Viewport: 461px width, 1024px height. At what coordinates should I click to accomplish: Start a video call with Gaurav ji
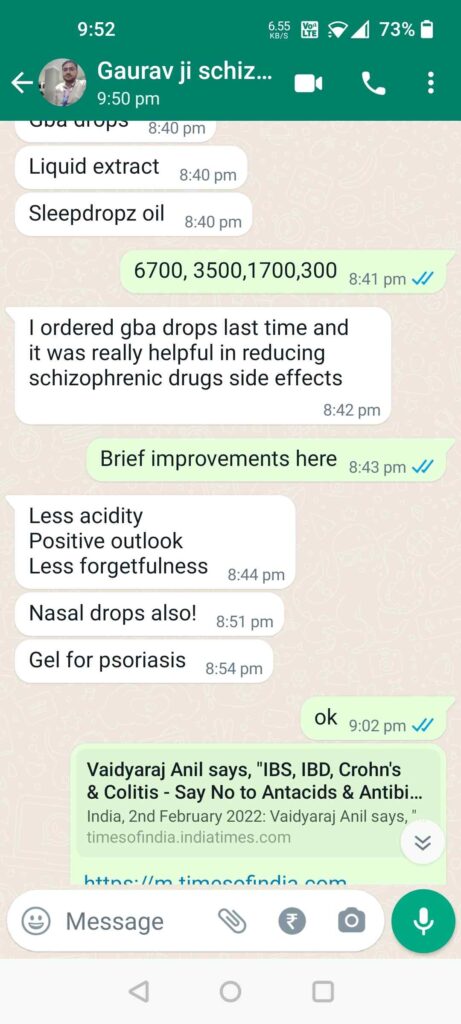[308, 84]
